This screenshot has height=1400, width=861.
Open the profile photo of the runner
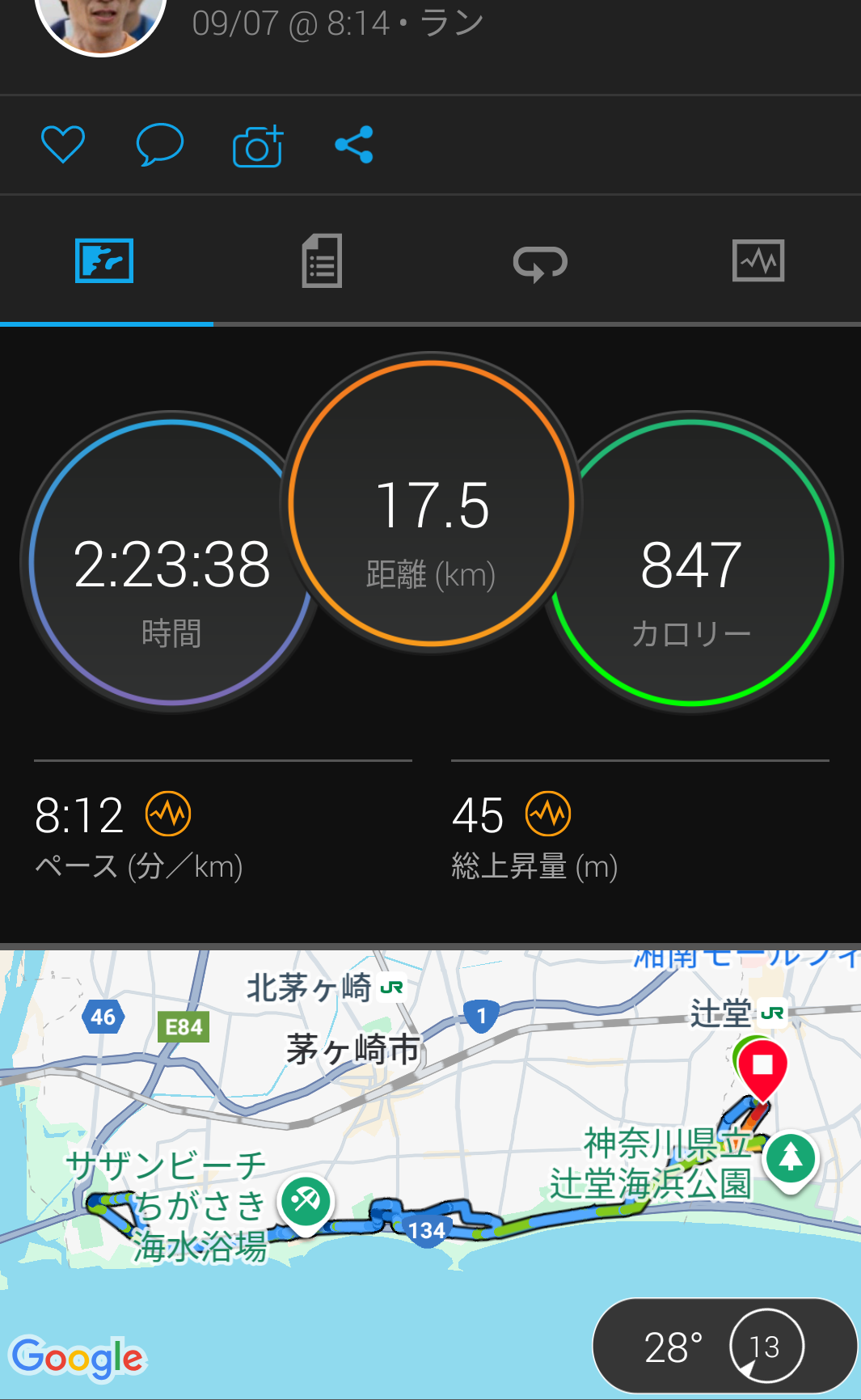(101, 20)
